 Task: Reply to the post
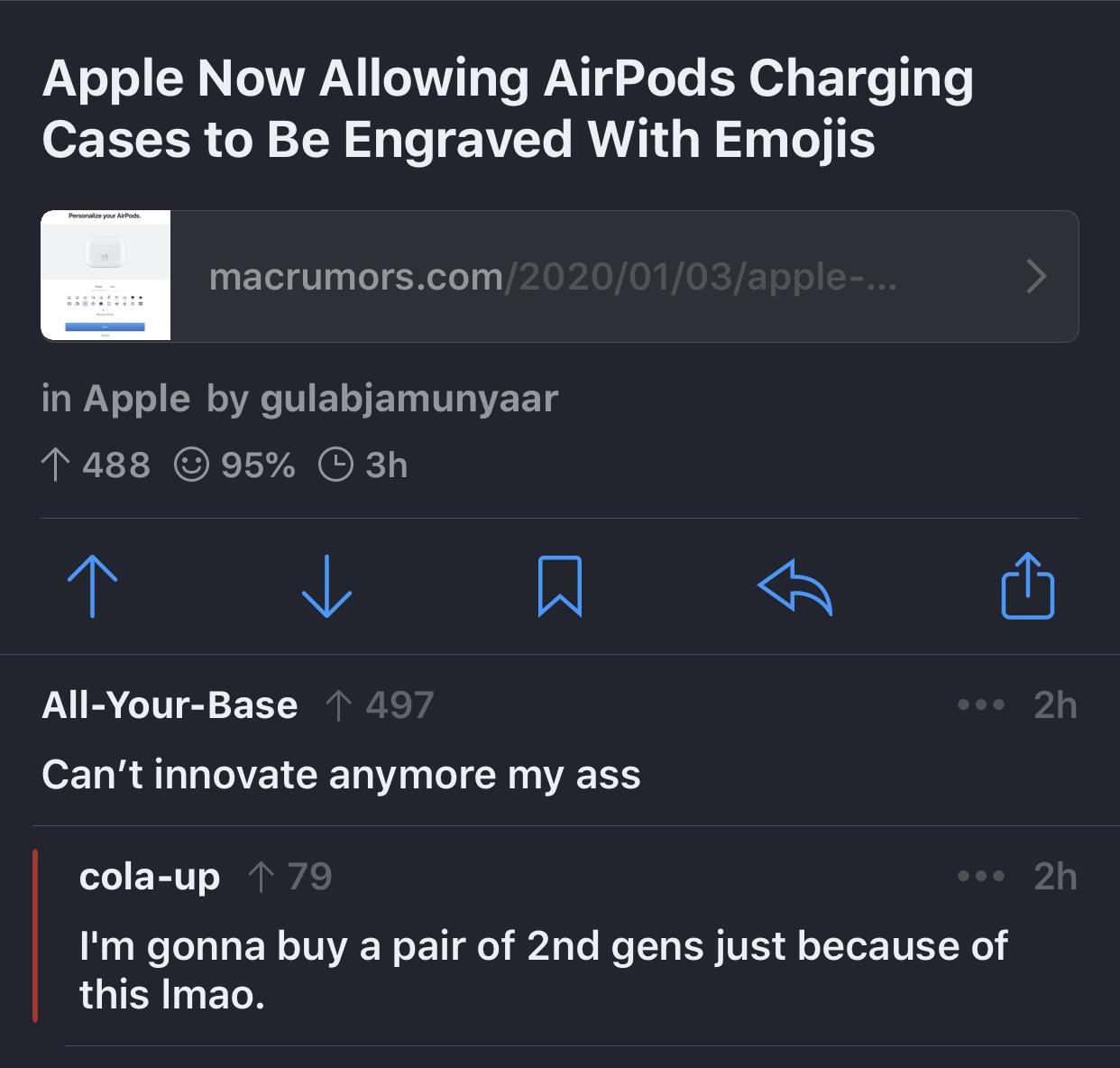coord(794,586)
